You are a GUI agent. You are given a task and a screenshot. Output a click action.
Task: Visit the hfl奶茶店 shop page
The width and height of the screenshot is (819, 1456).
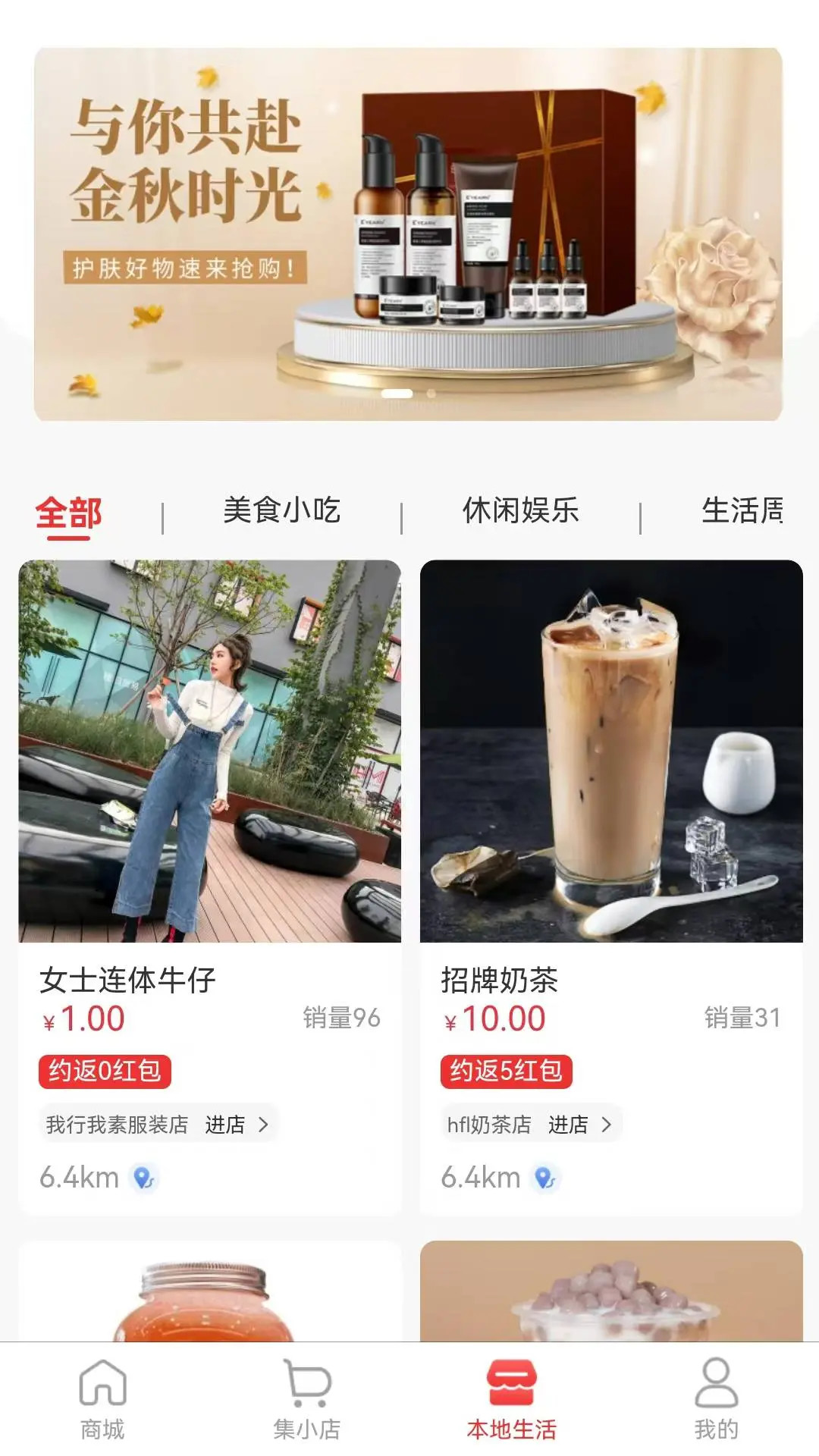529,1124
